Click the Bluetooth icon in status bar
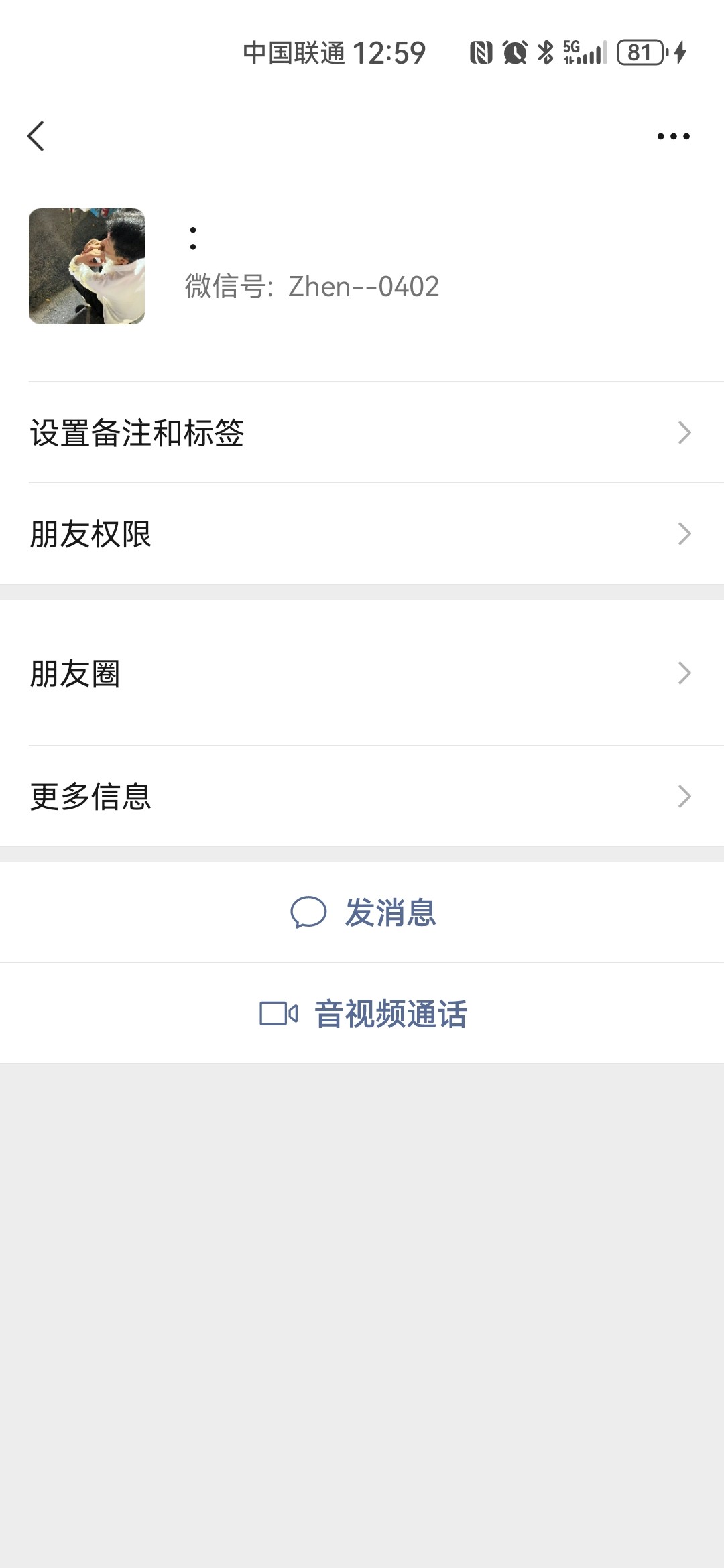 544,52
